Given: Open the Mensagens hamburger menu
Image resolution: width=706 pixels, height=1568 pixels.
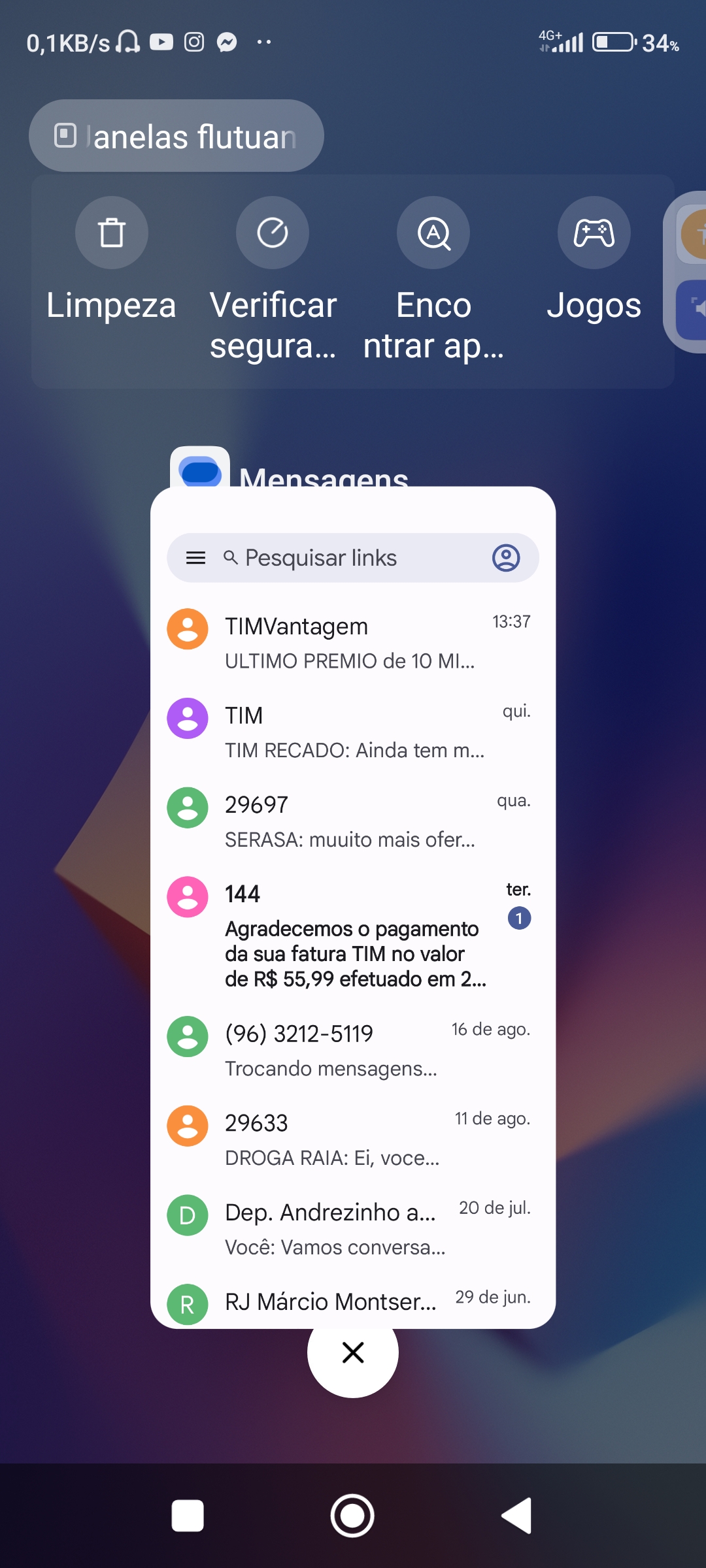Looking at the screenshot, I should pos(195,558).
